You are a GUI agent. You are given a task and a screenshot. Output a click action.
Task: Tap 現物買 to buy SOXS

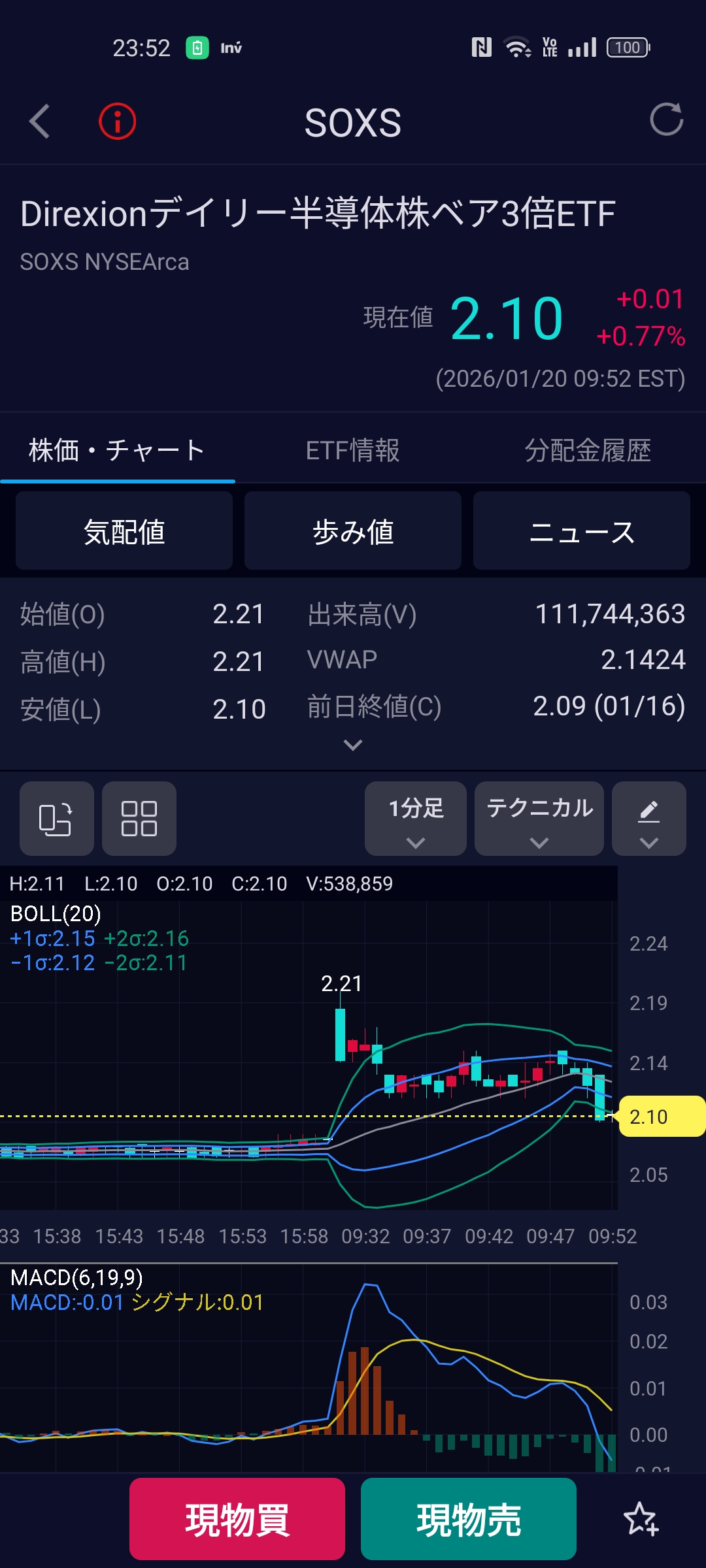(x=237, y=1519)
